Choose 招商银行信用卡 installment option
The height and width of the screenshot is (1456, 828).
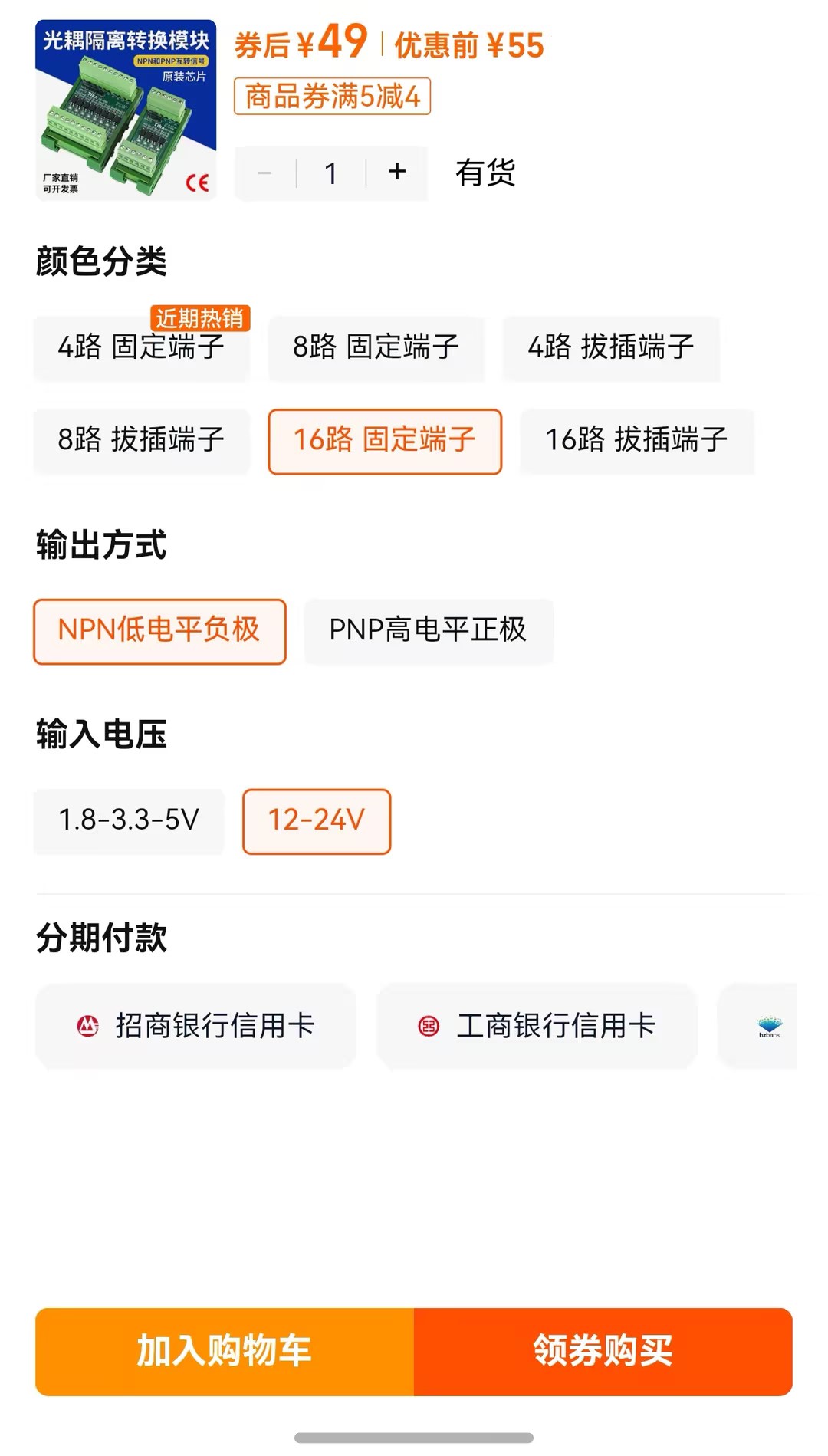click(196, 1026)
